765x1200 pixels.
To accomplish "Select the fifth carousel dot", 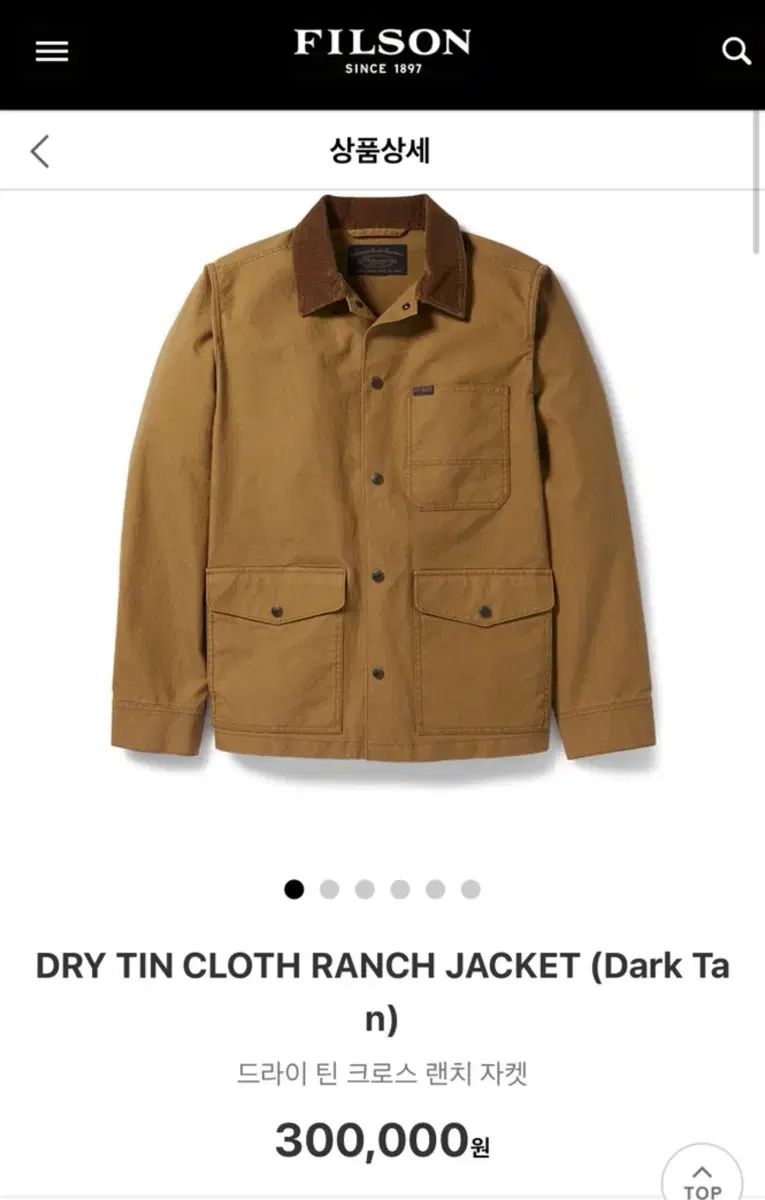I will [x=436, y=888].
